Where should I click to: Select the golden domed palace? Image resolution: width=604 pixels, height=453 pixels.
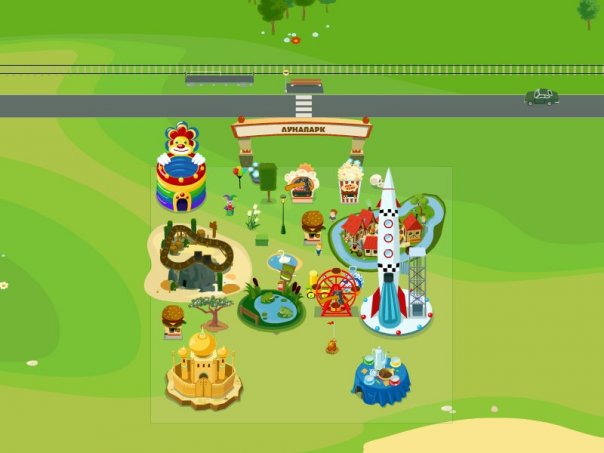[x=203, y=370]
